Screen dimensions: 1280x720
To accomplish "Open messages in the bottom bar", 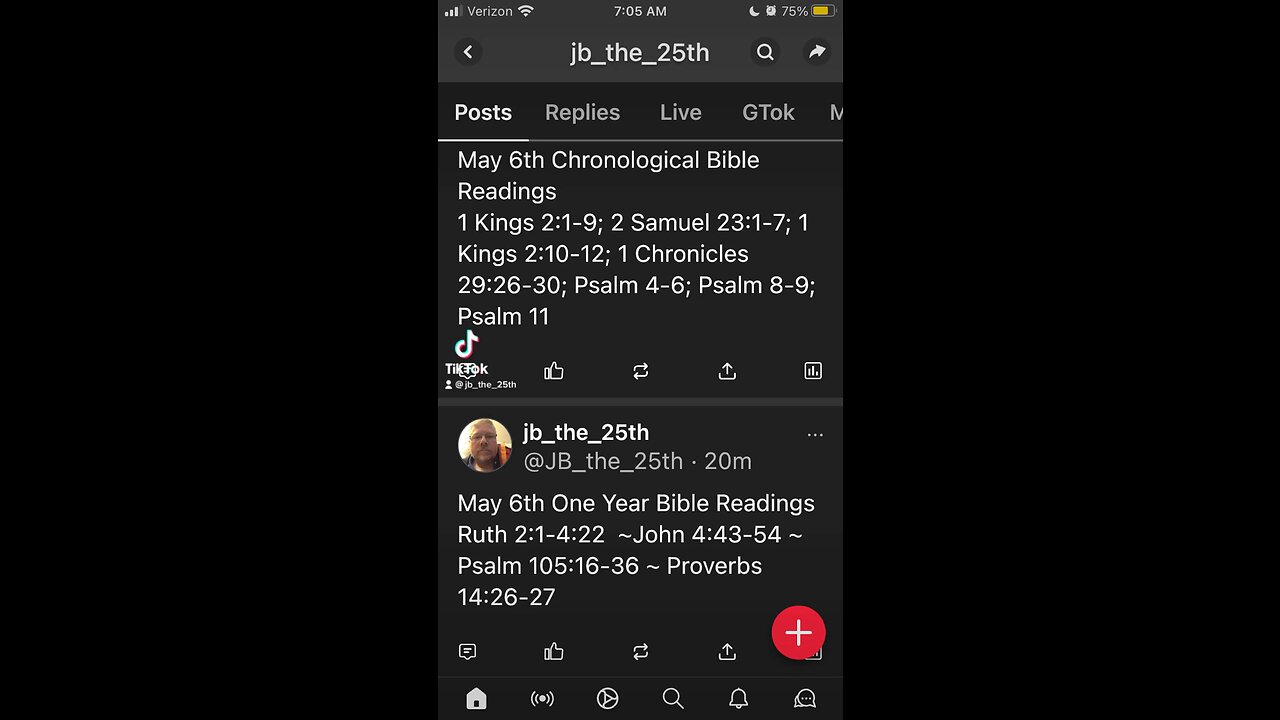I will (x=805, y=698).
